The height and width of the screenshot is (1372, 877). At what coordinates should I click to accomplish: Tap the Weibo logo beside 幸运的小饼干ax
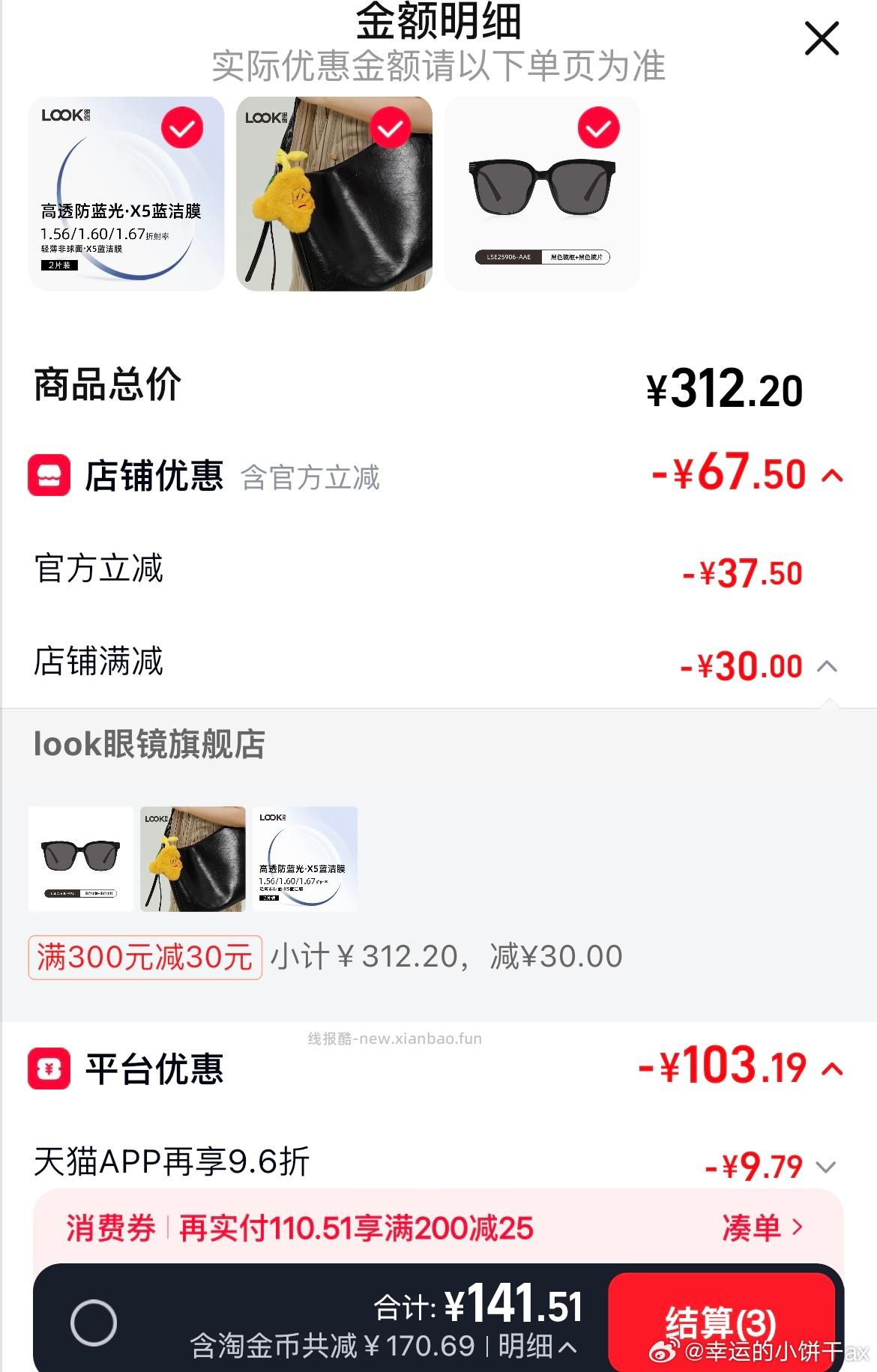point(663,1353)
